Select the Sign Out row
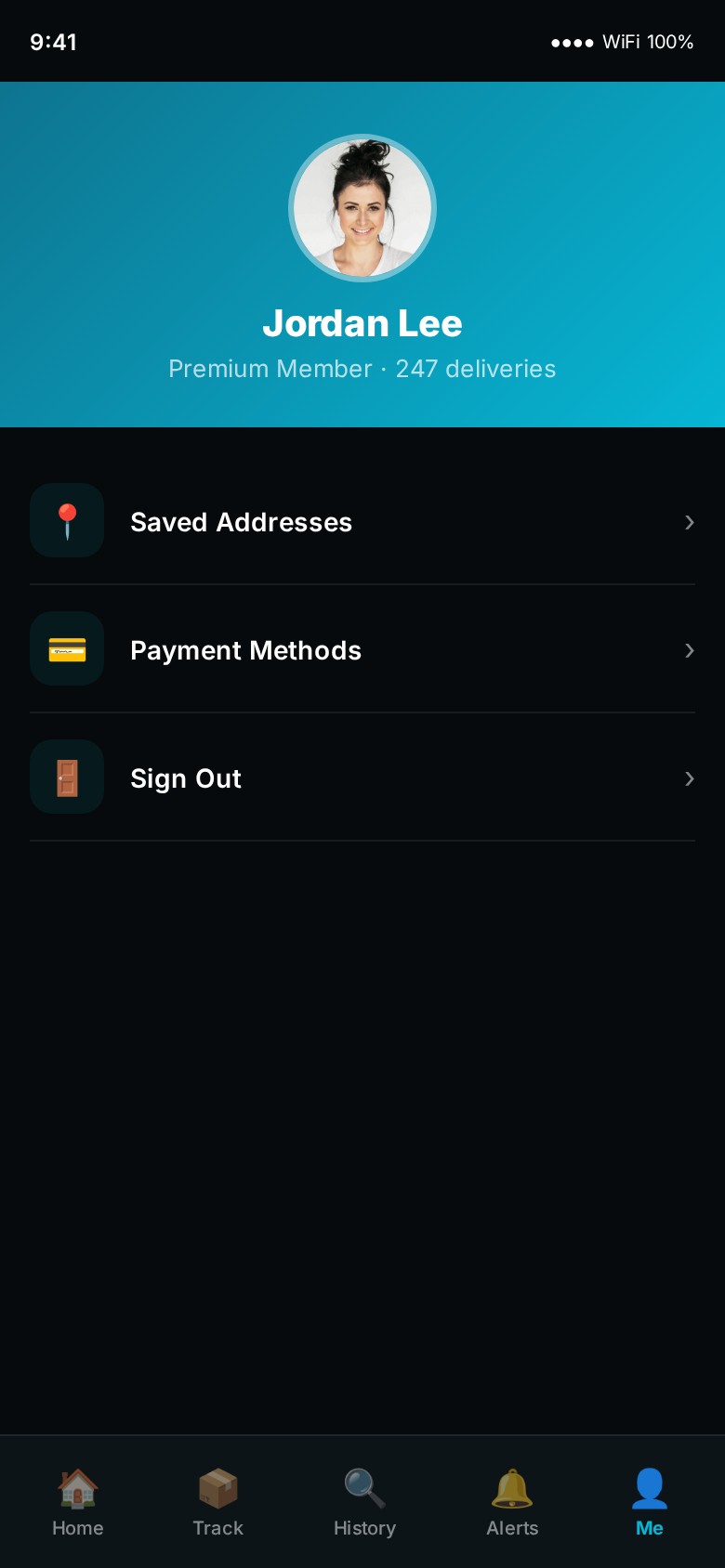The image size is (725, 1568). click(362, 777)
